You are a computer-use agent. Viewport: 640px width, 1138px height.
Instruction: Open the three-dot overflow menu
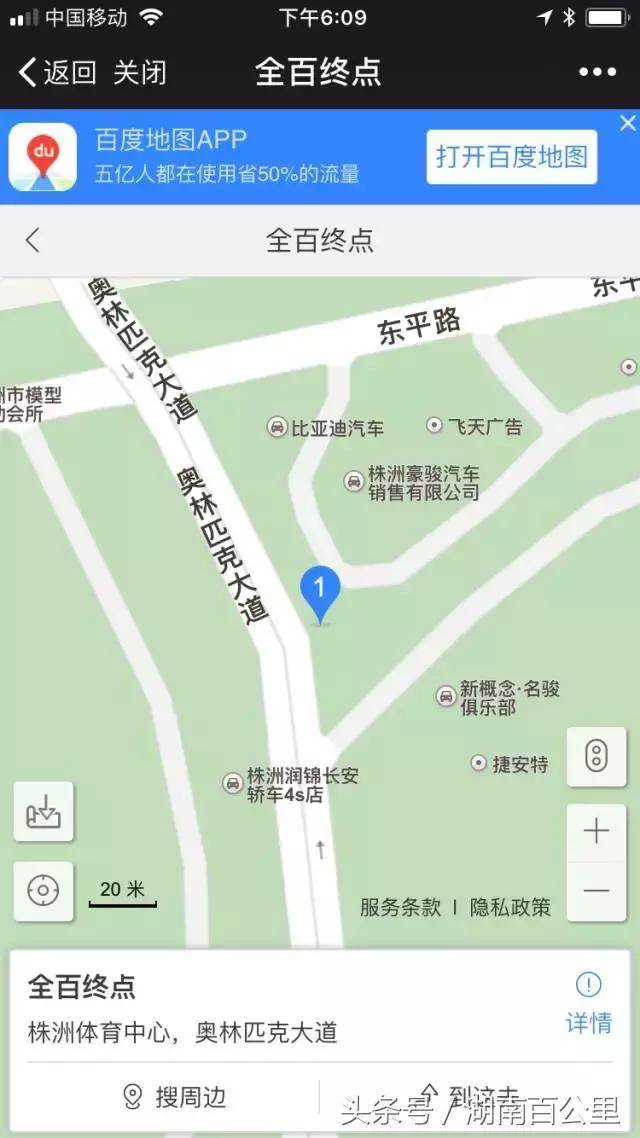click(x=598, y=72)
